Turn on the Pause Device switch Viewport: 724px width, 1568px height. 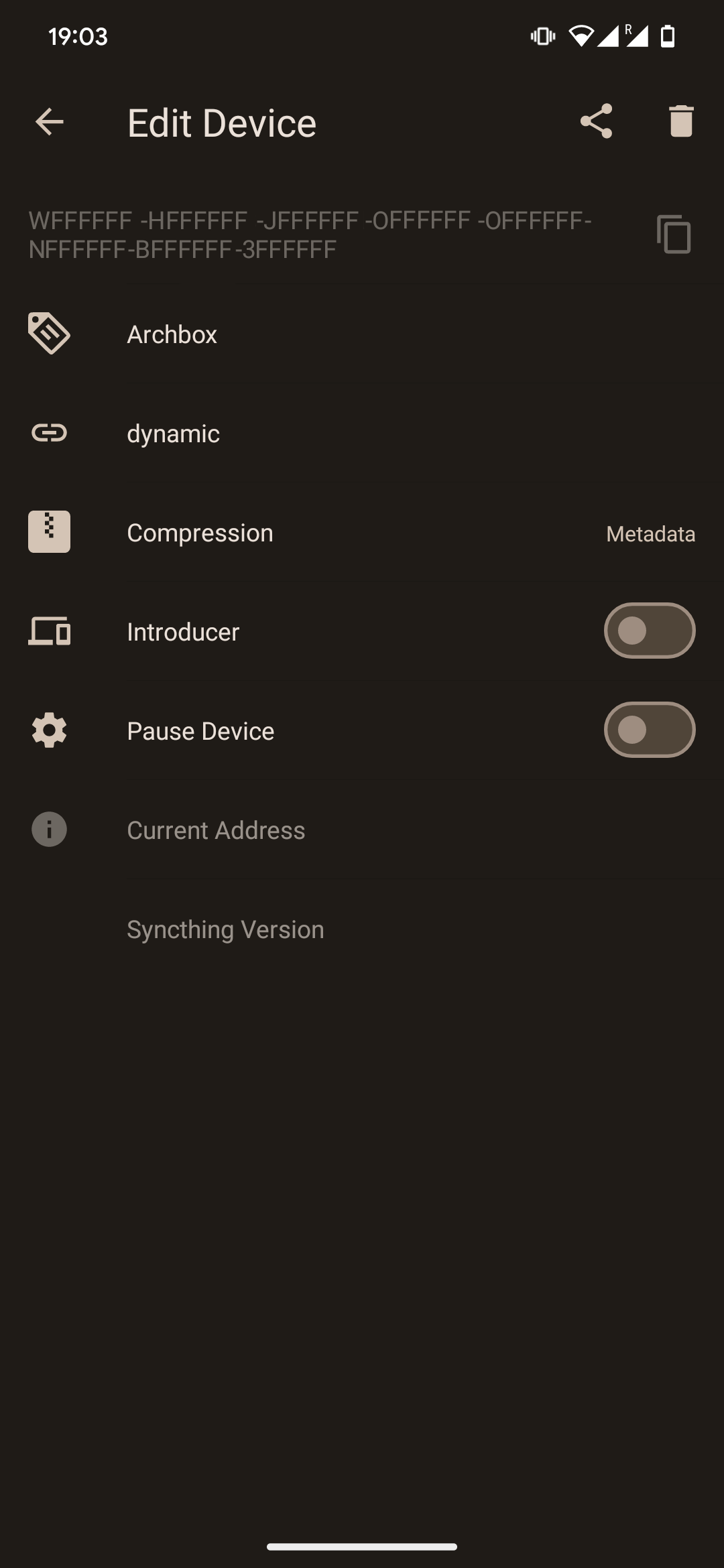[649, 730]
